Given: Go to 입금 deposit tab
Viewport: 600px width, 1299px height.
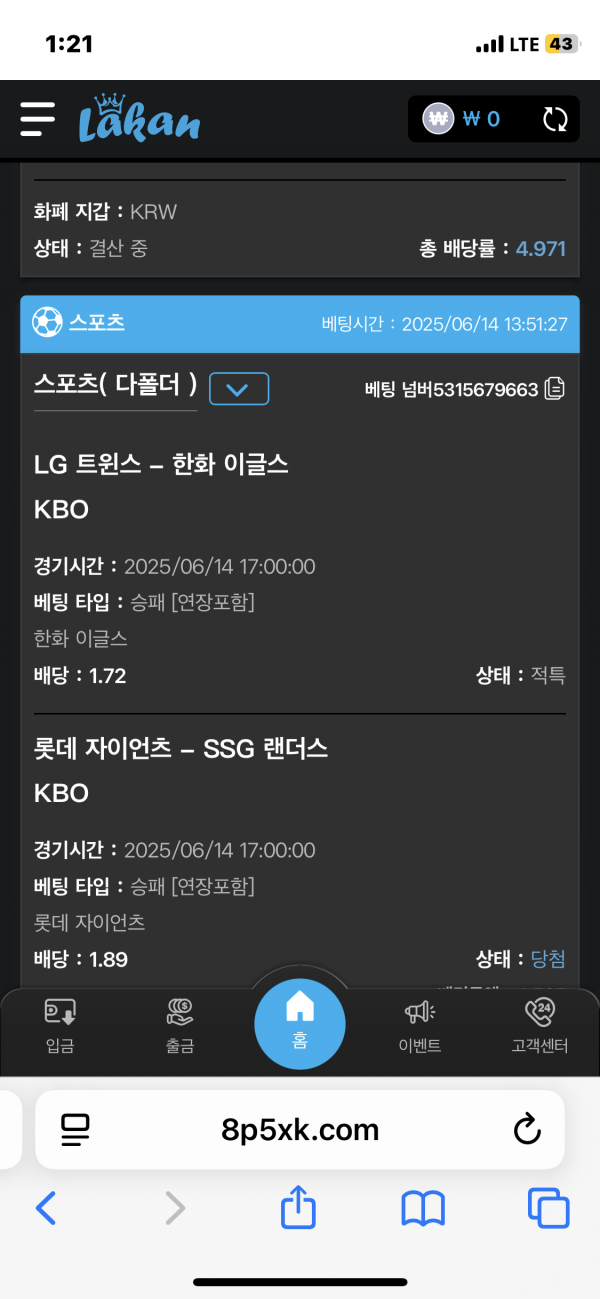Looking at the screenshot, I should tap(60, 1025).
